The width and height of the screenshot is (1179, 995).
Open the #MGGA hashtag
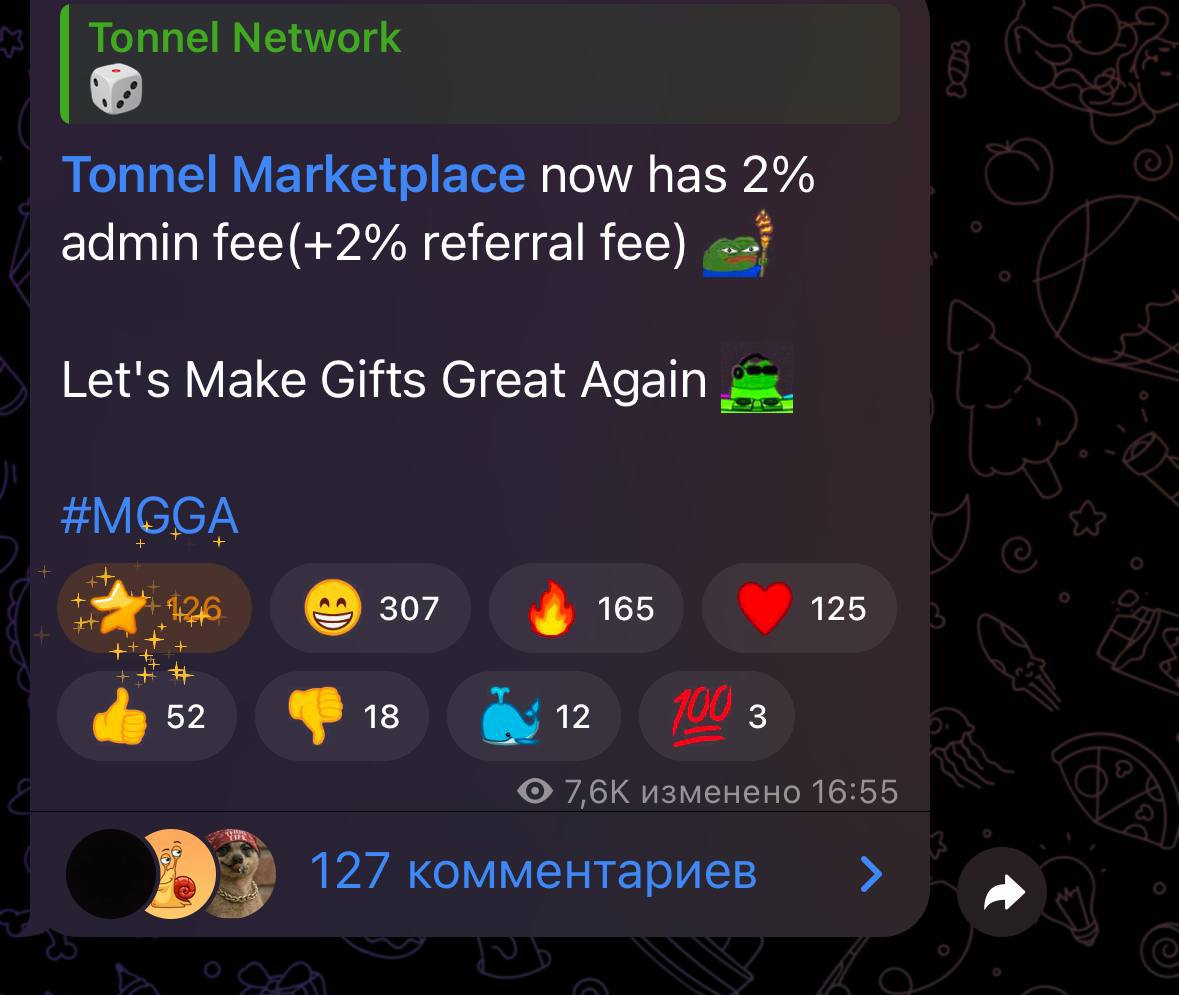coord(150,517)
